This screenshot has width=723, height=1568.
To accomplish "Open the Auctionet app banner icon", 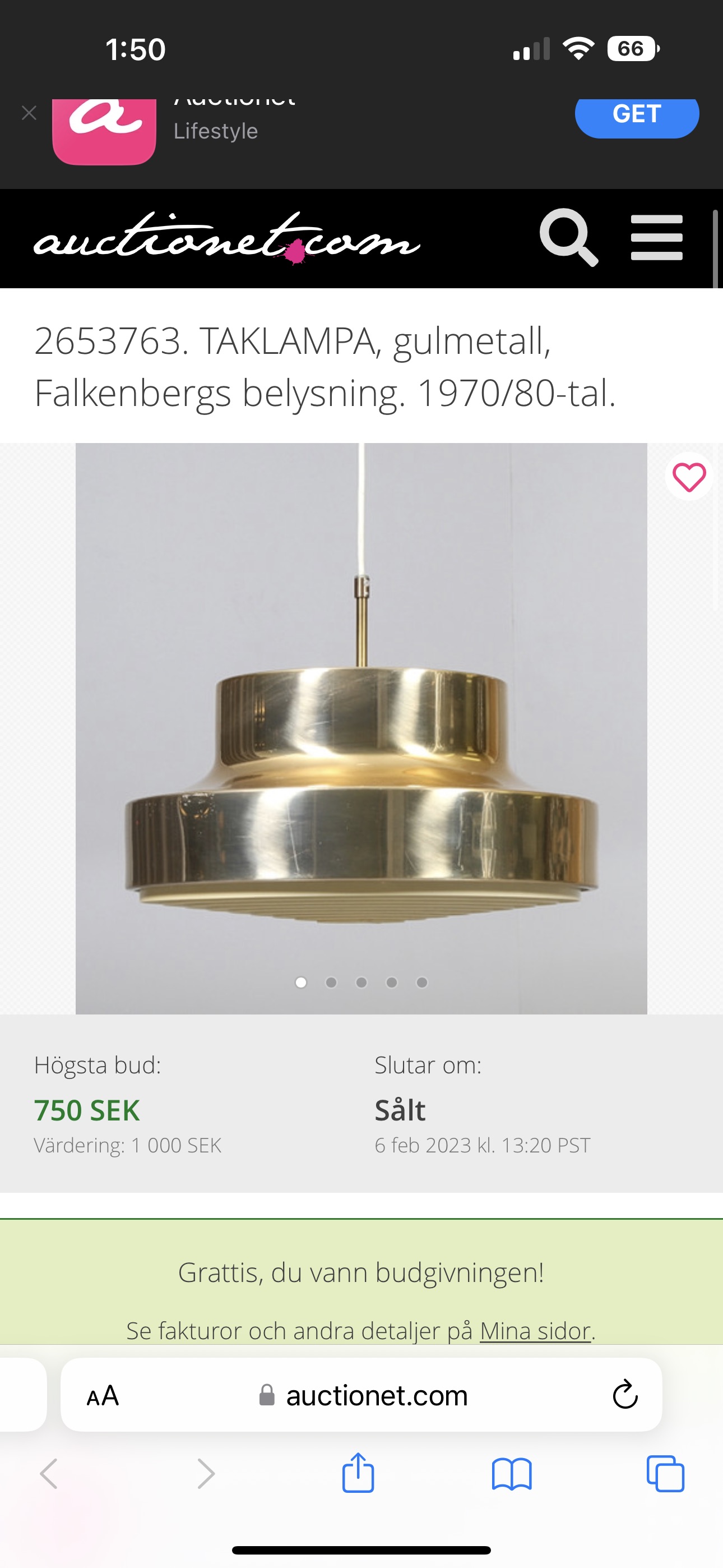I will coord(104,131).
